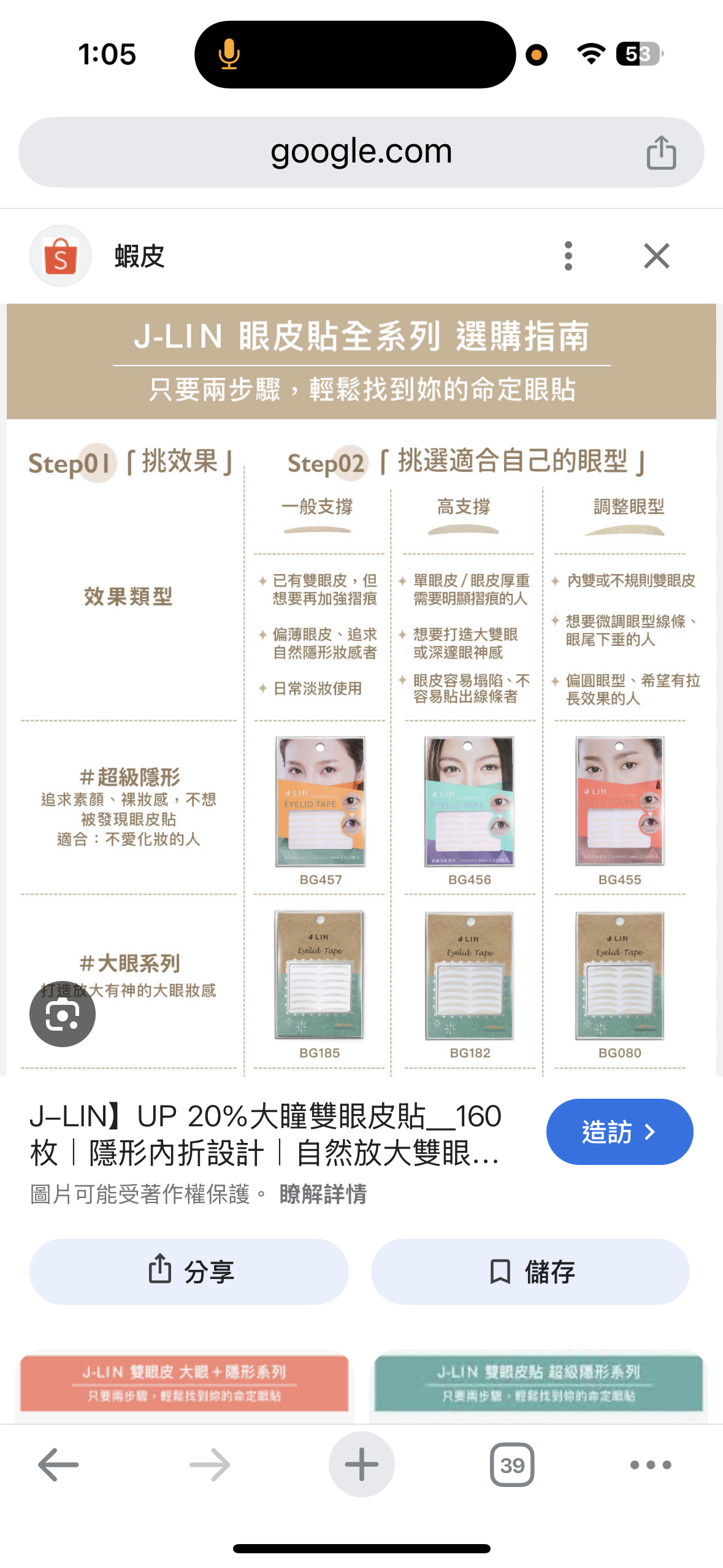Close the image preview
723x1568 pixels.
pyautogui.click(x=656, y=256)
